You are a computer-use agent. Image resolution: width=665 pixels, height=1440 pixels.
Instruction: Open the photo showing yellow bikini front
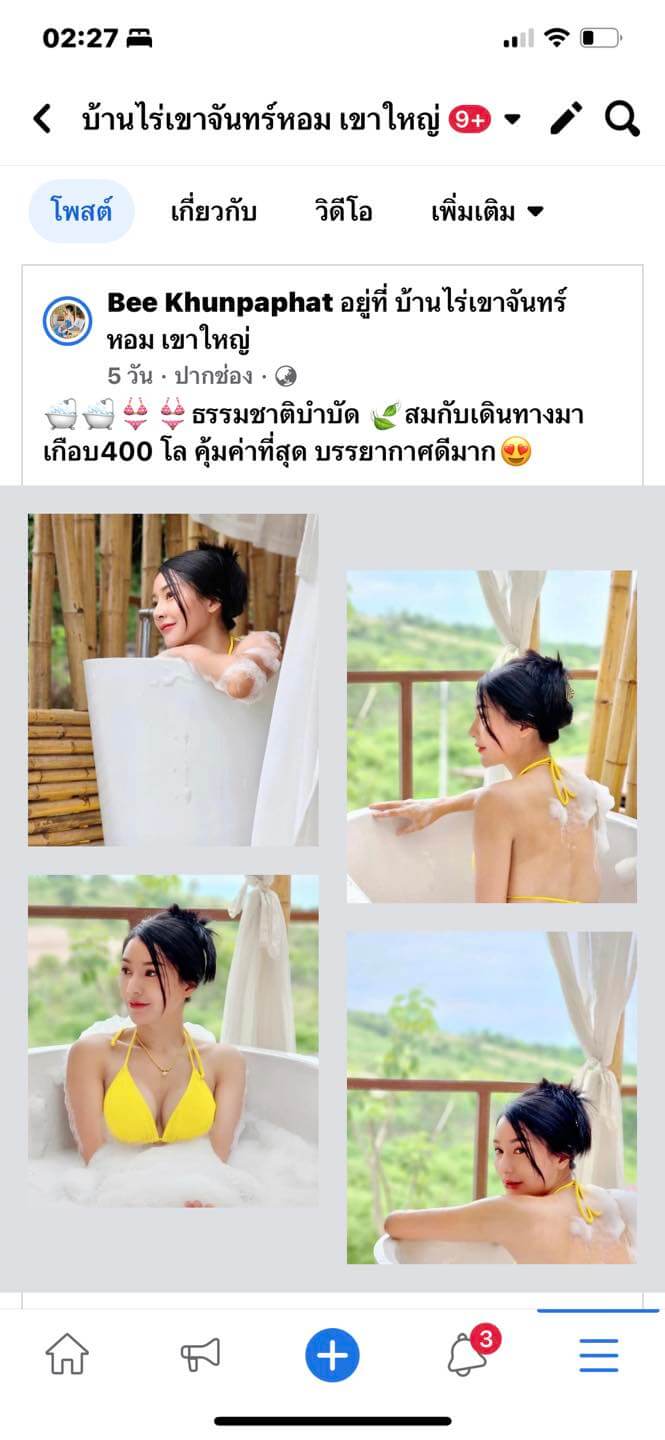(173, 1041)
